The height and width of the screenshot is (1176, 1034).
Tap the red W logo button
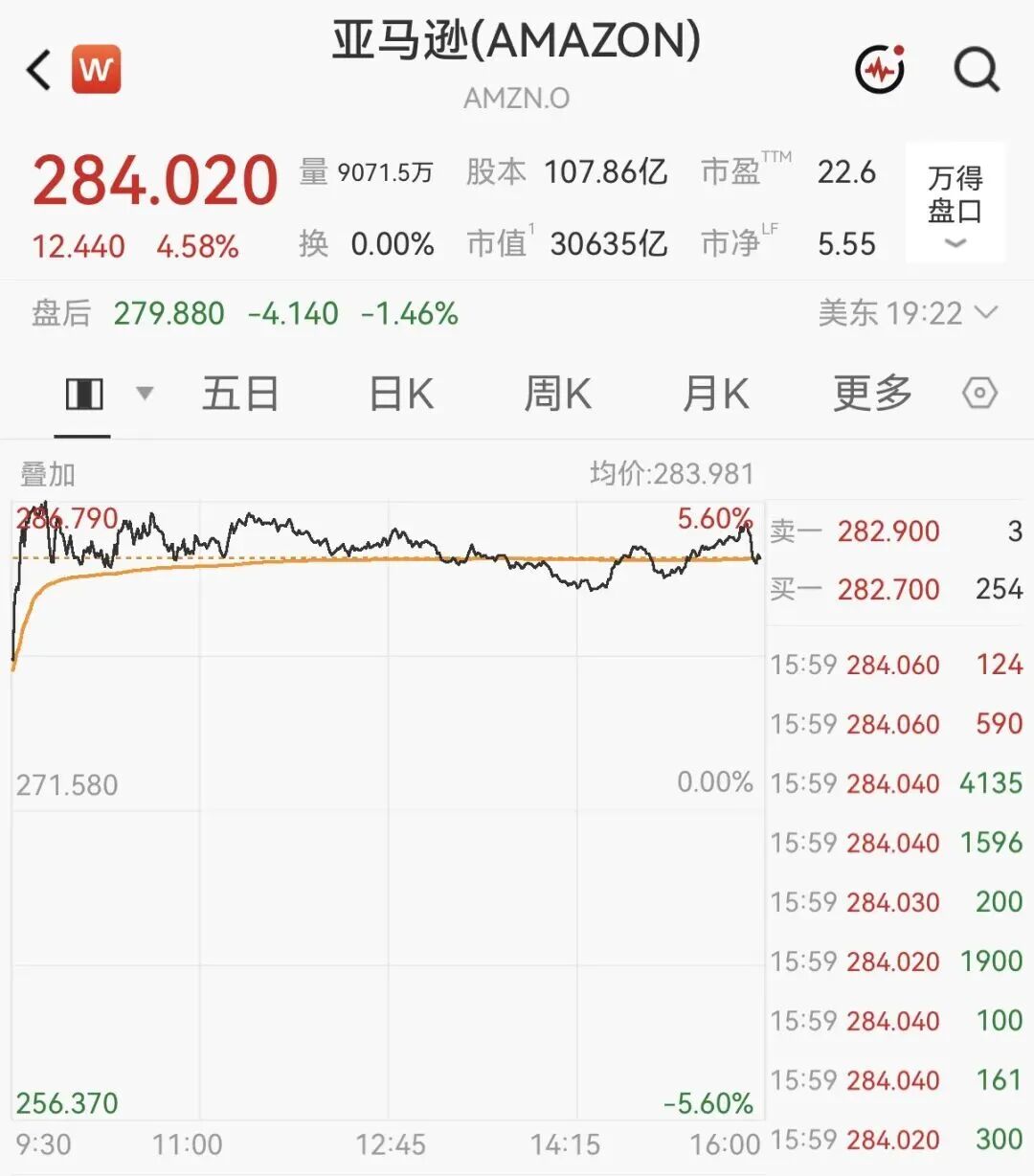(x=97, y=70)
